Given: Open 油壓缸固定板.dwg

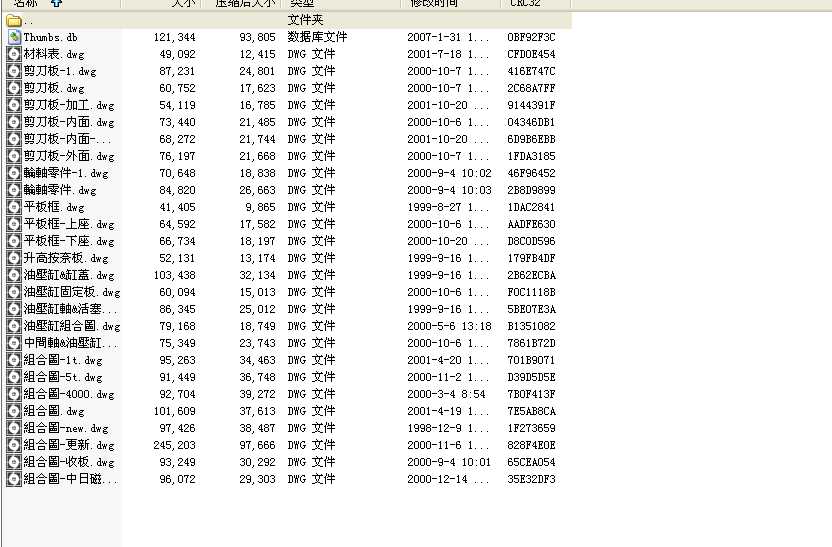Looking at the screenshot, I should (x=71, y=292).
